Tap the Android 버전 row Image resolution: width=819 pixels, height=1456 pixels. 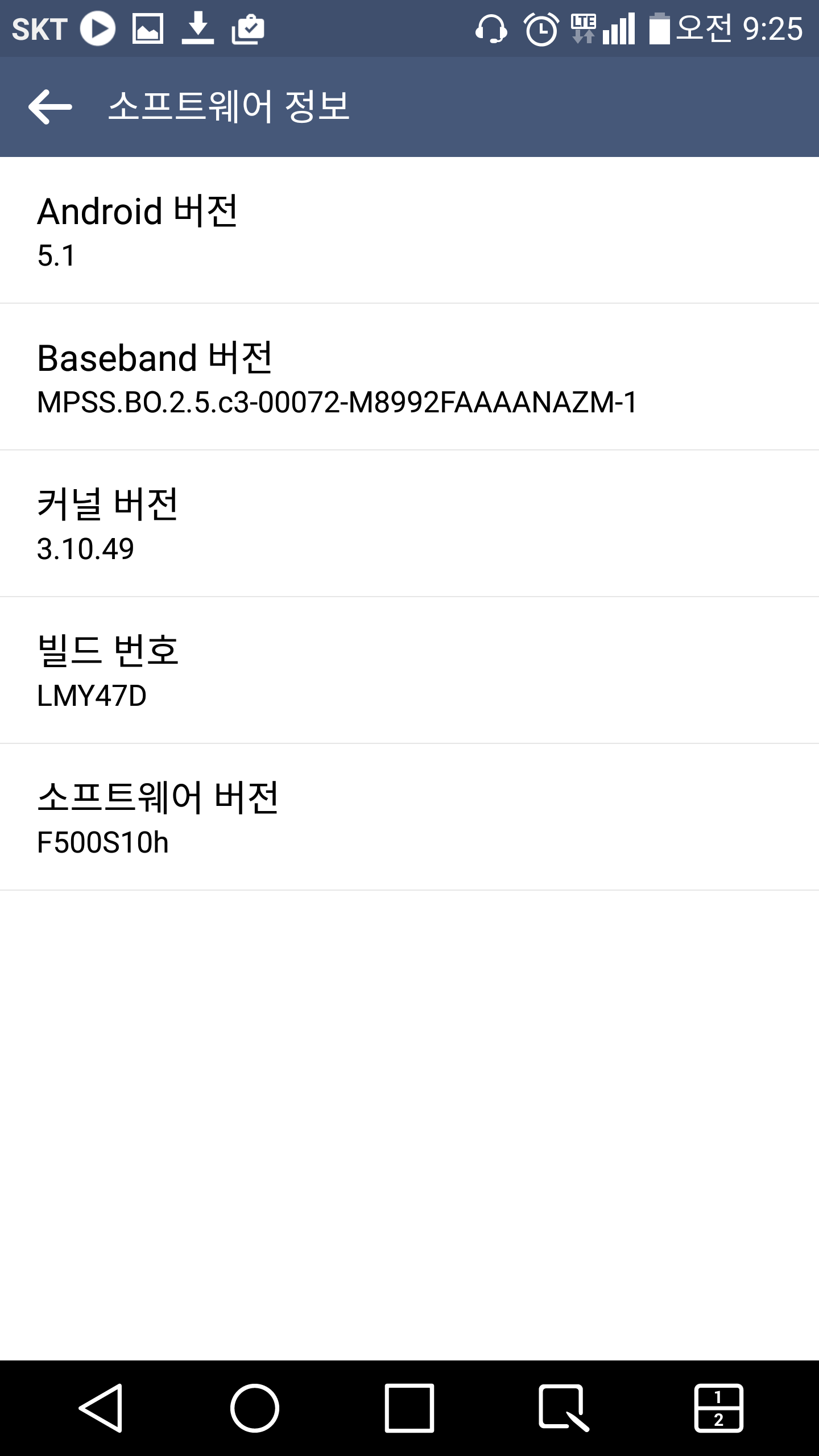click(x=409, y=230)
